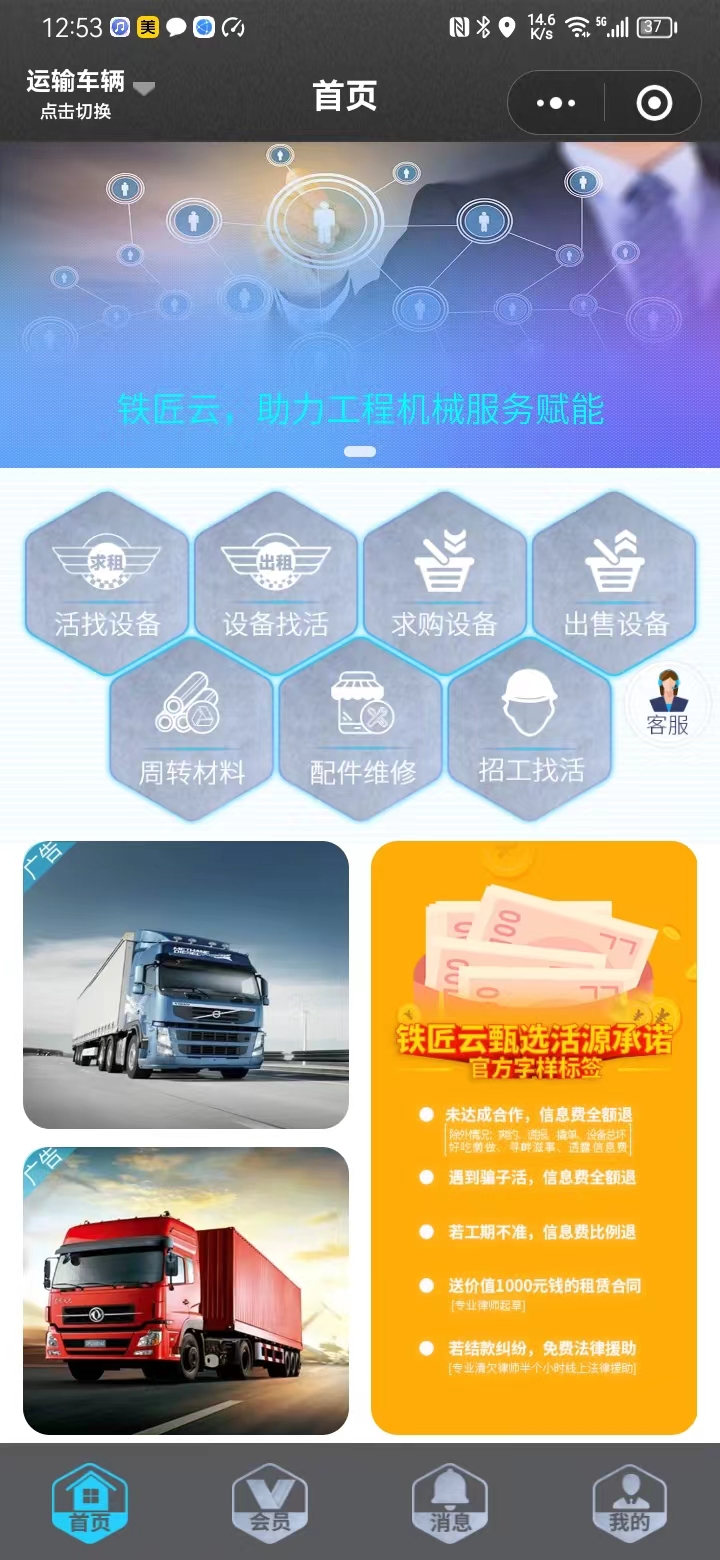
Task: Open 招工找活 hexagon tile
Action: pyautogui.click(x=530, y=729)
